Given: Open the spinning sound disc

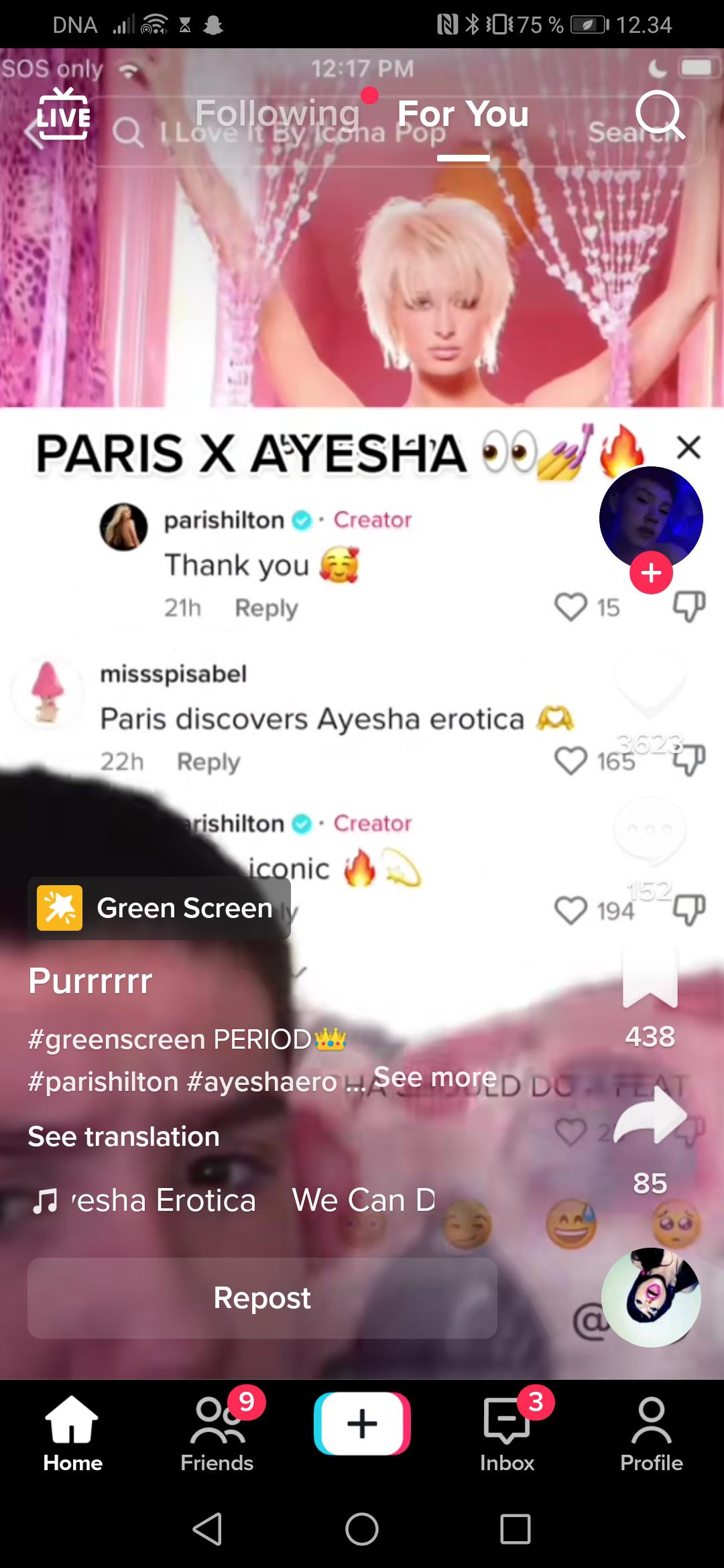Looking at the screenshot, I should (651, 1297).
